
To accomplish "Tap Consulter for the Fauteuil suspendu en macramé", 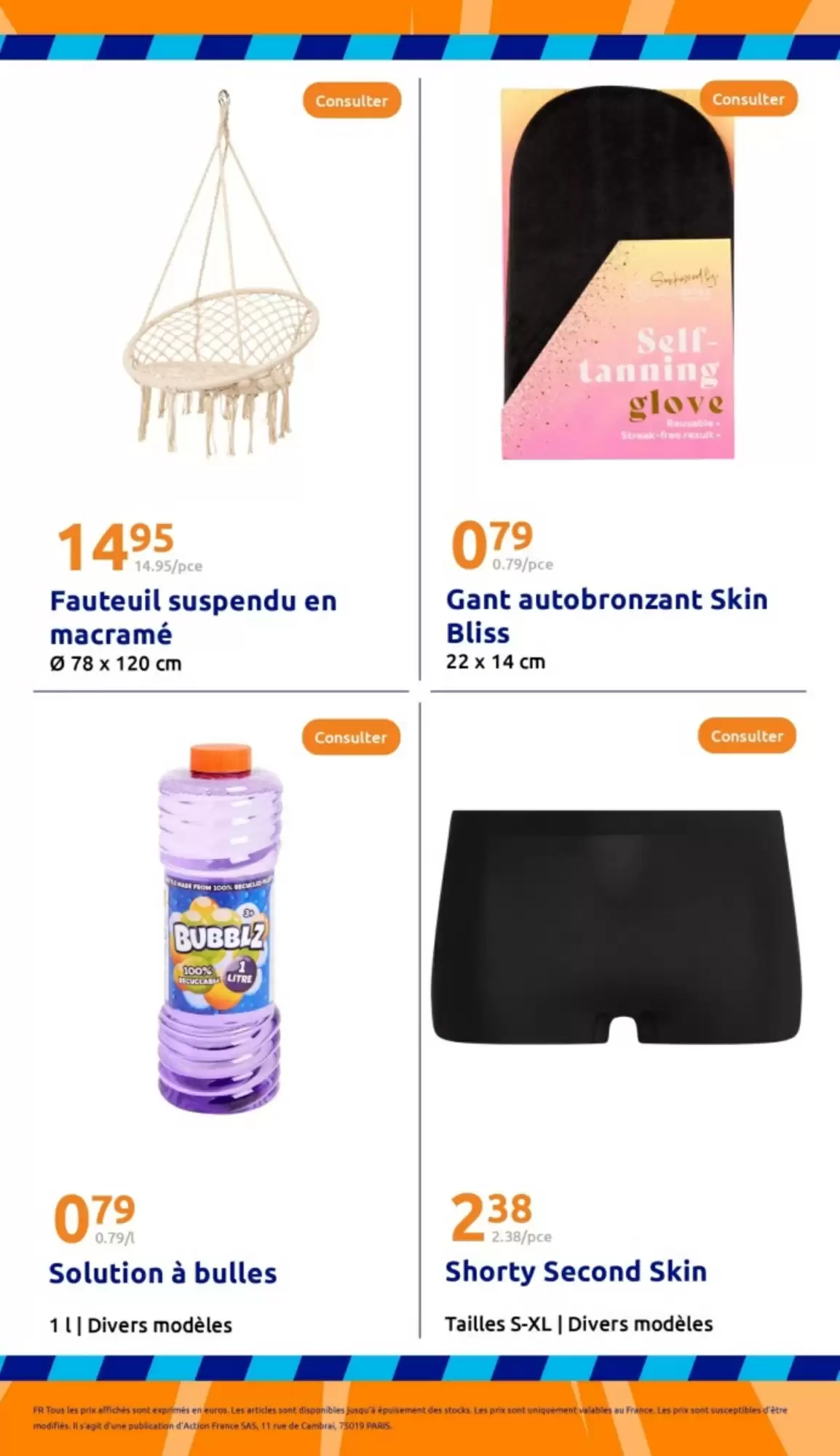I will coord(352,101).
